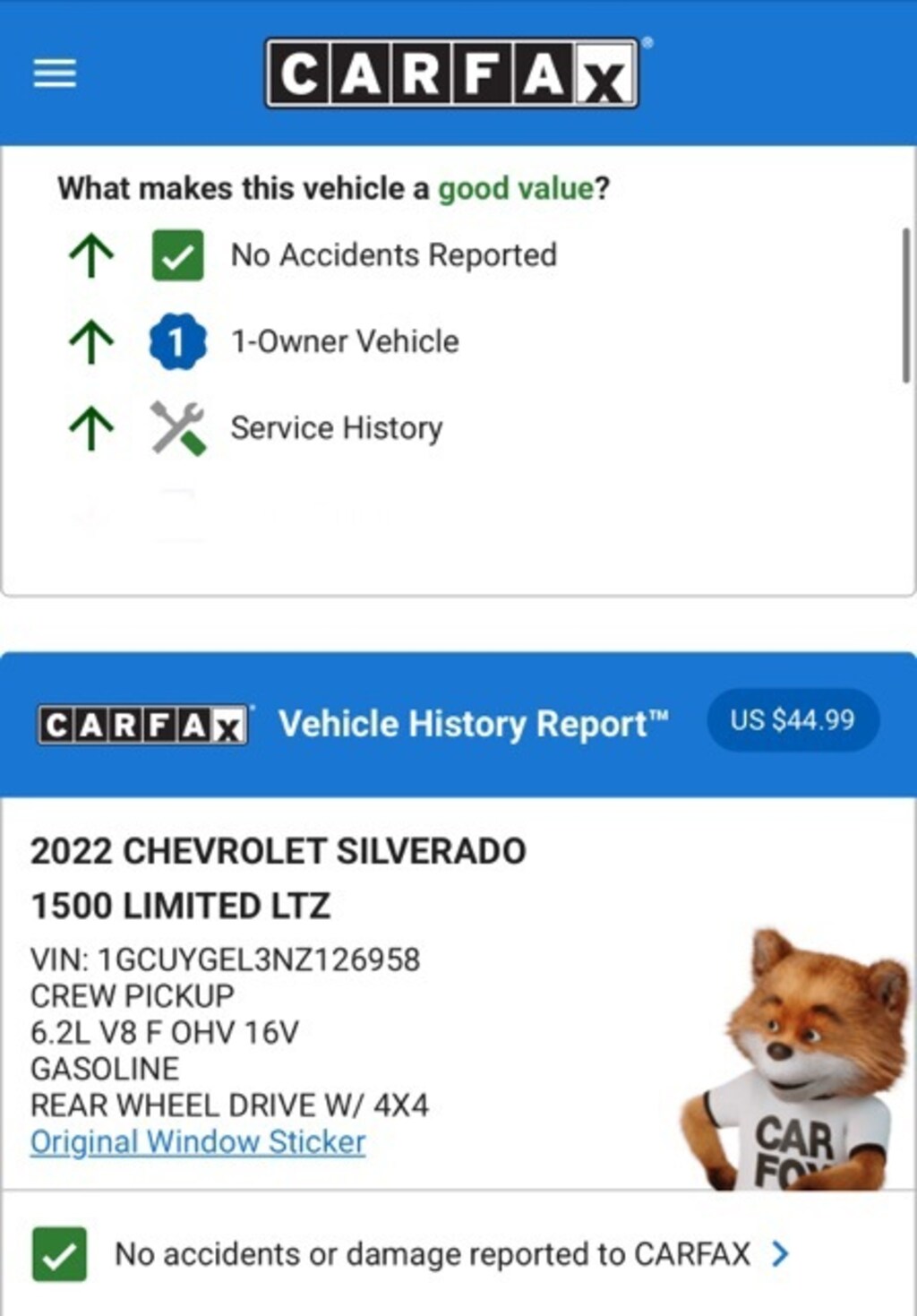Tap the US $44.99 price button
Screen dimensions: 917x1316
793,720
